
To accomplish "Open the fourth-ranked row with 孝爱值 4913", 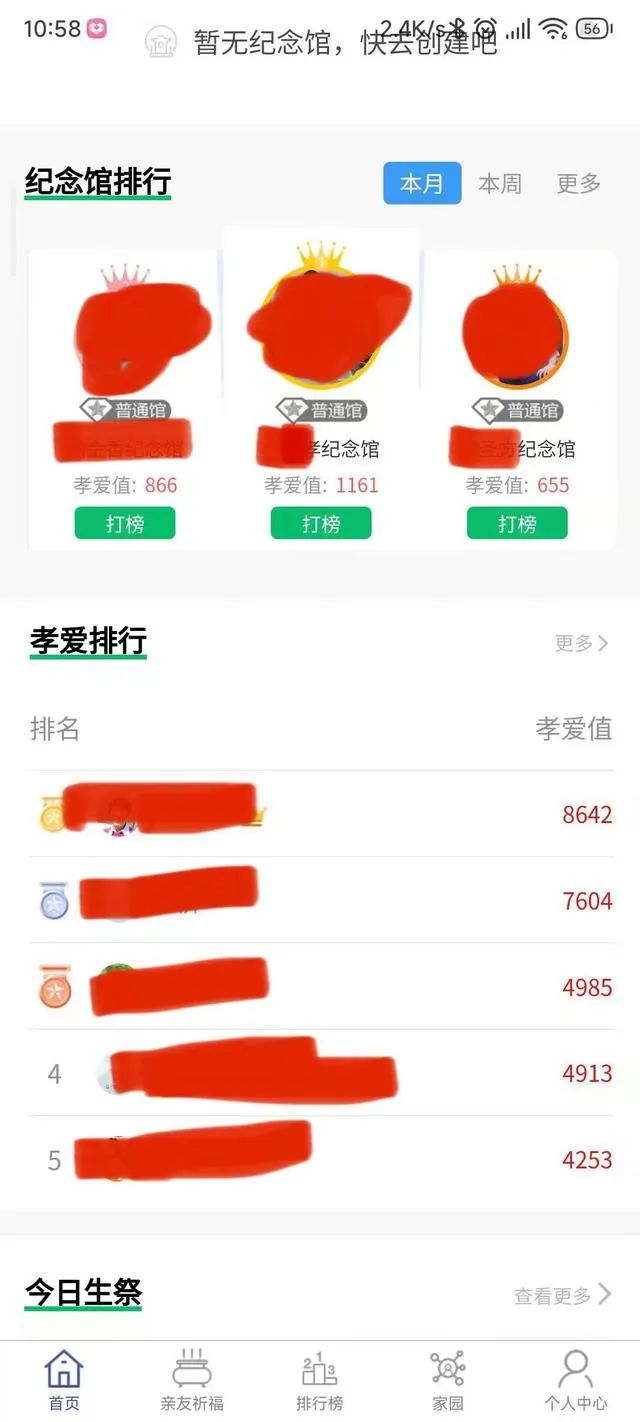I will click(x=320, y=1074).
